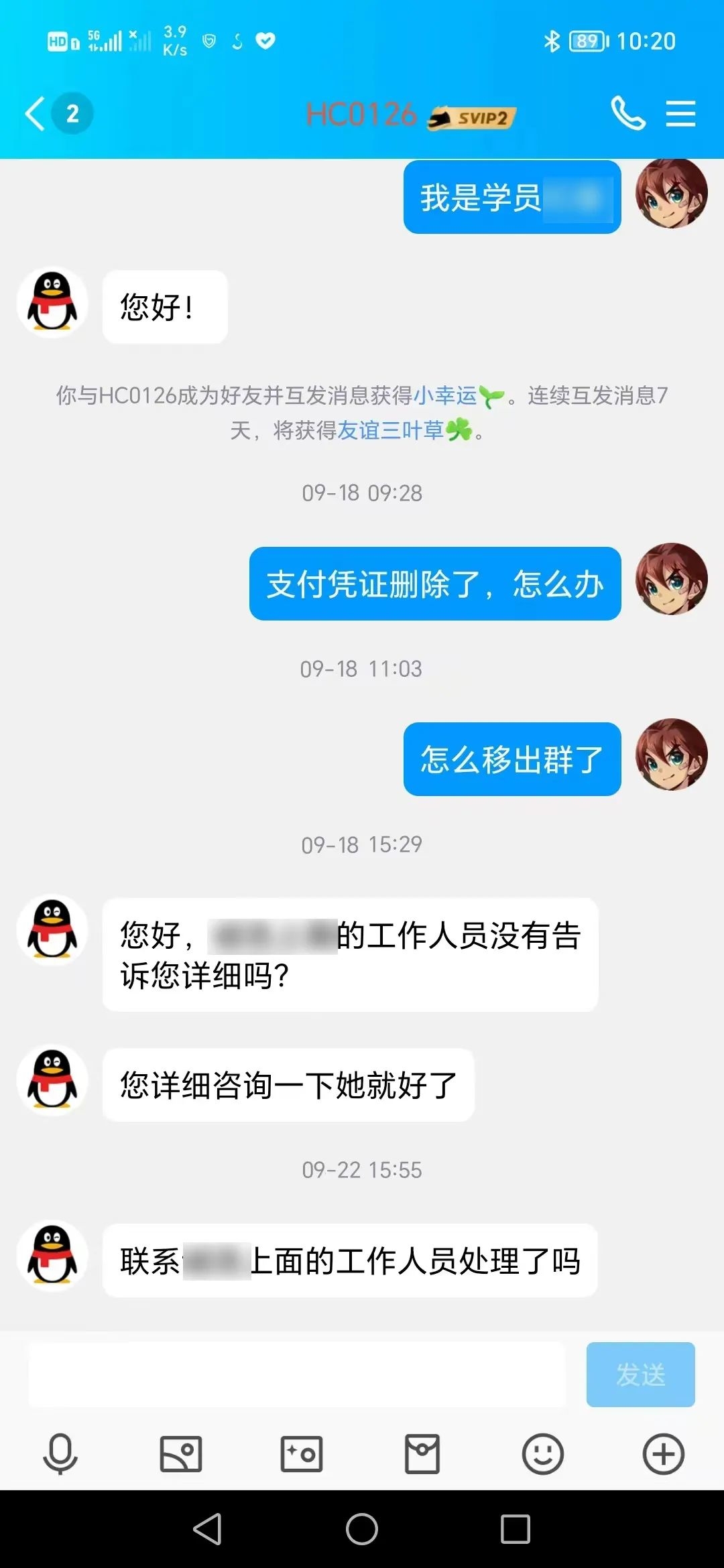
Task: Open the 友谊三叶草 link
Action: (x=390, y=430)
